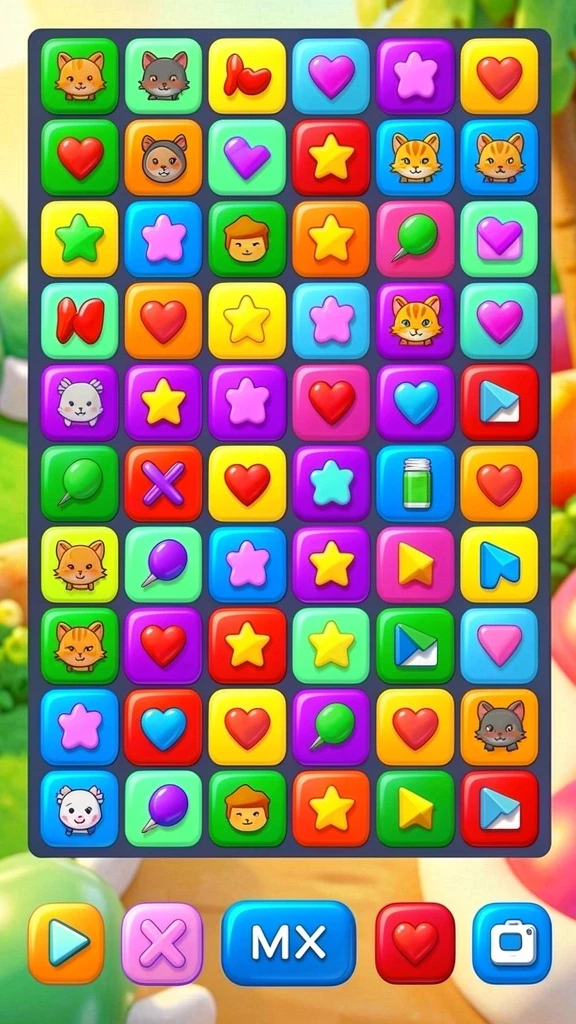Select the blue heart on the red tile
Screen dimensions: 576x1024
[x=163, y=727]
